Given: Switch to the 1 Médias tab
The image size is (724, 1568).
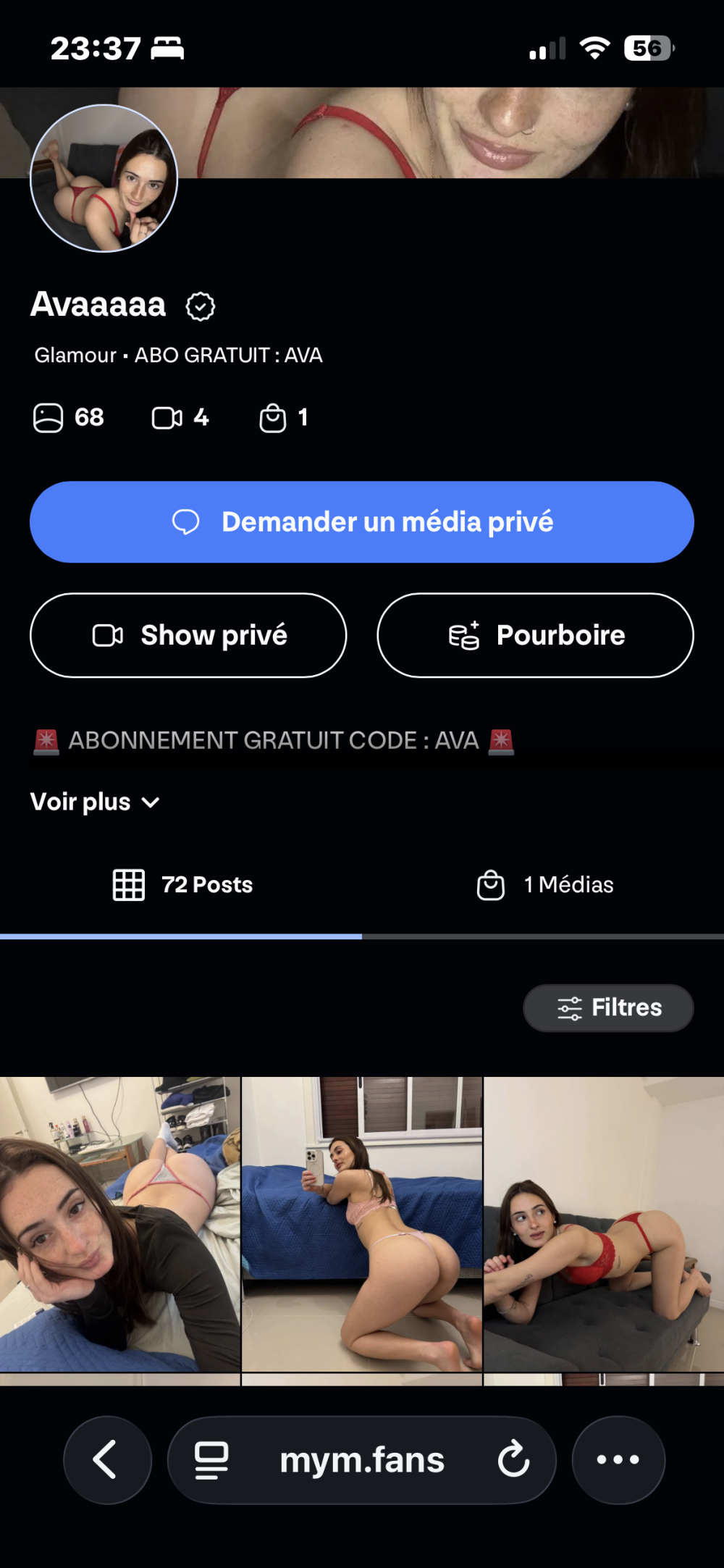Looking at the screenshot, I should (x=544, y=885).
